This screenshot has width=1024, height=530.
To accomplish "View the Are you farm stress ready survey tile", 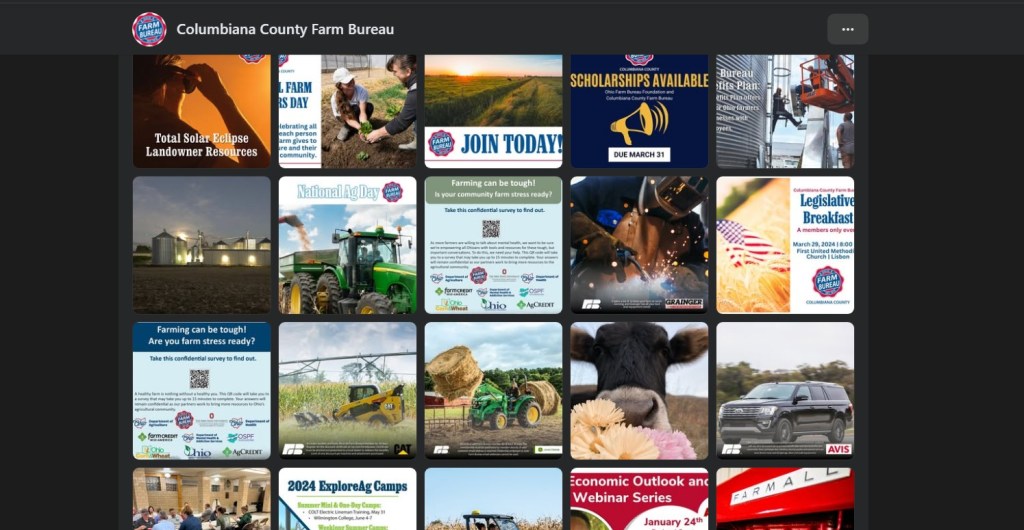I will pyautogui.click(x=201, y=390).
